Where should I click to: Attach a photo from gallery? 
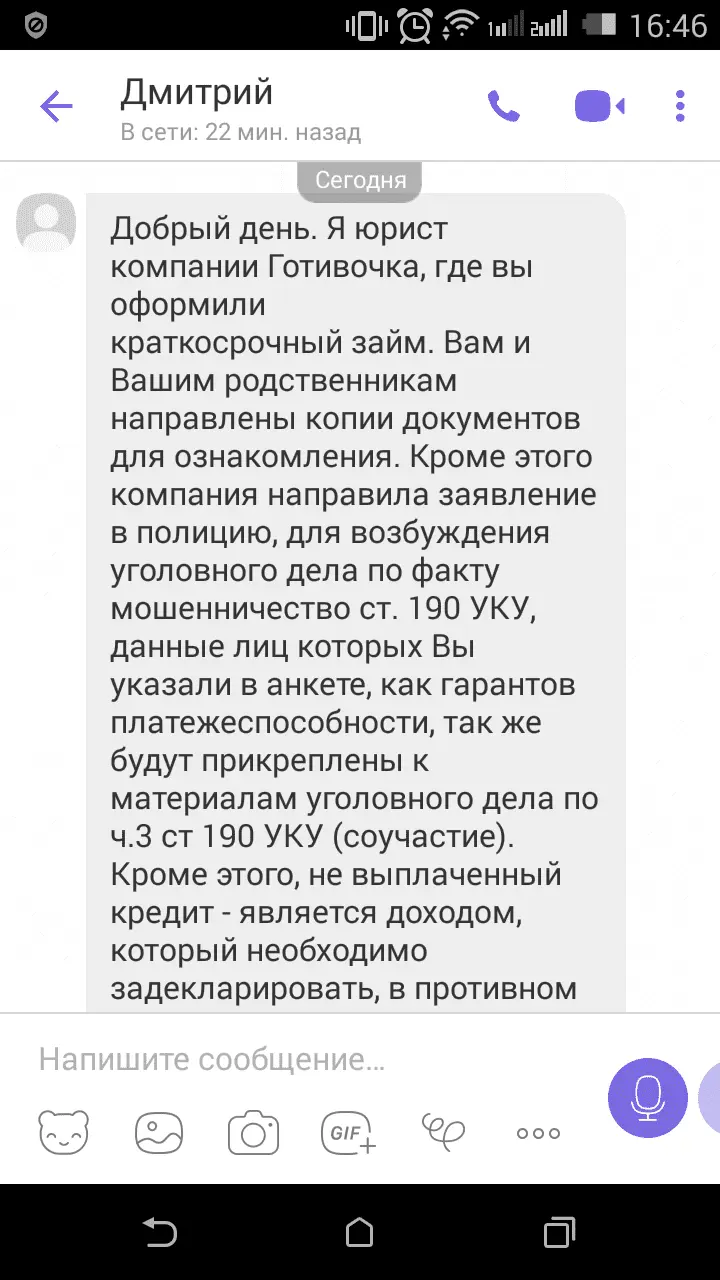(x=159, y=1132)
